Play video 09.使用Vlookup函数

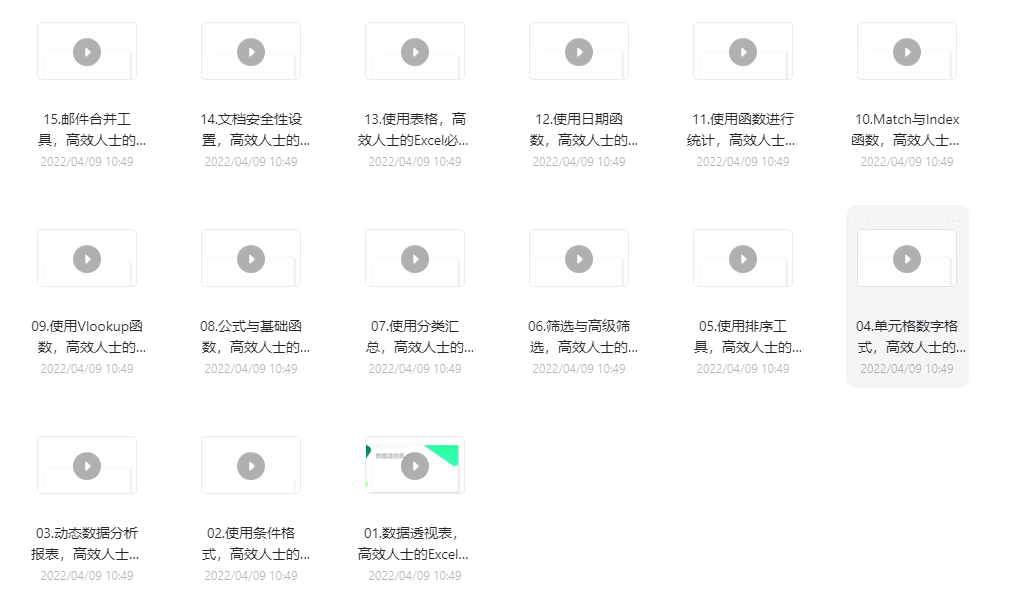point(87,259)
